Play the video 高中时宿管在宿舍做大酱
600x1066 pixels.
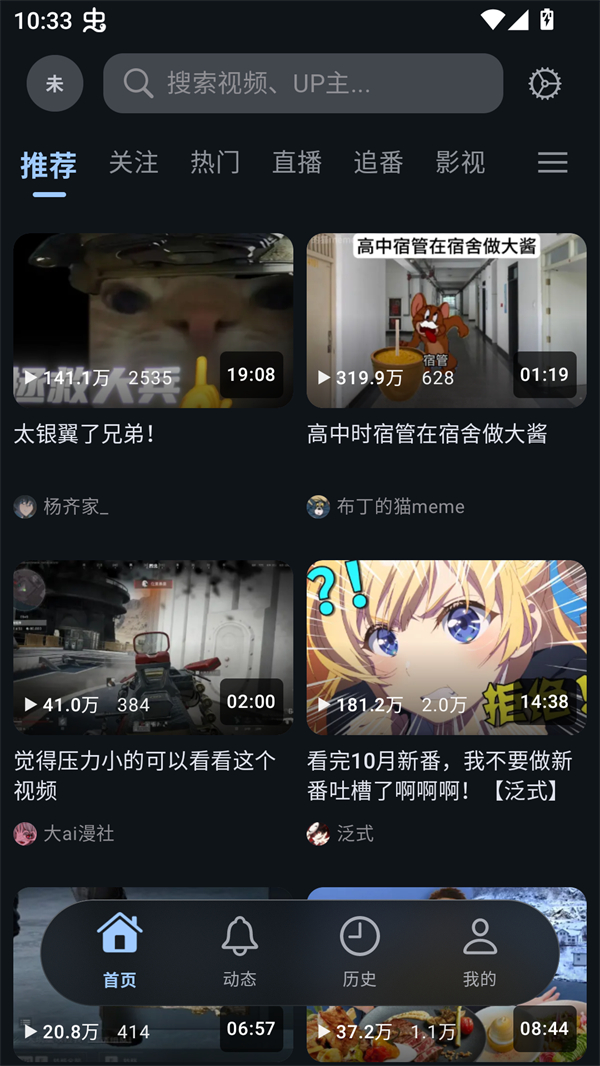click(x=446, y=320)
